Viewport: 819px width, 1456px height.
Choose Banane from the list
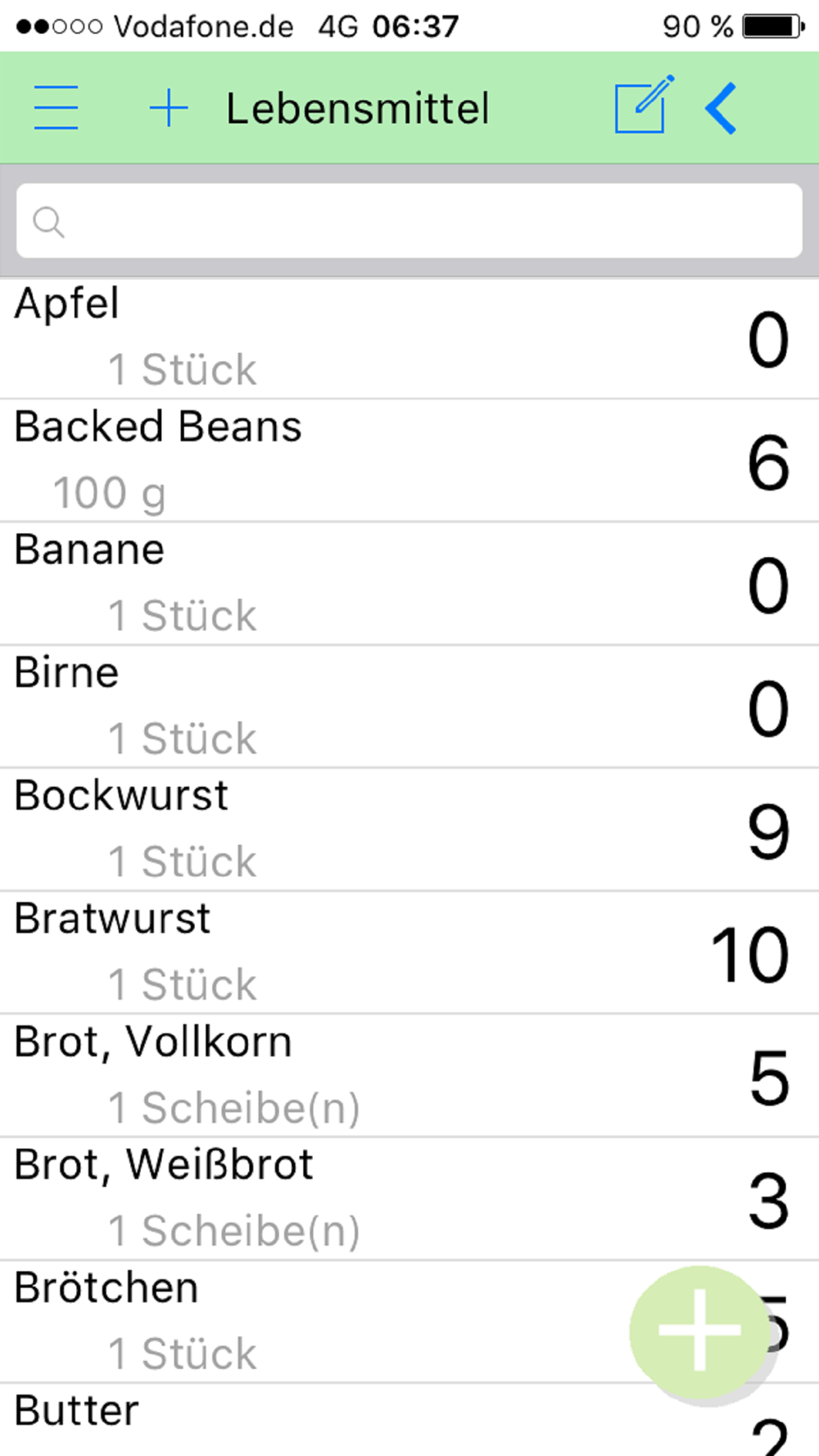point(328,583)
